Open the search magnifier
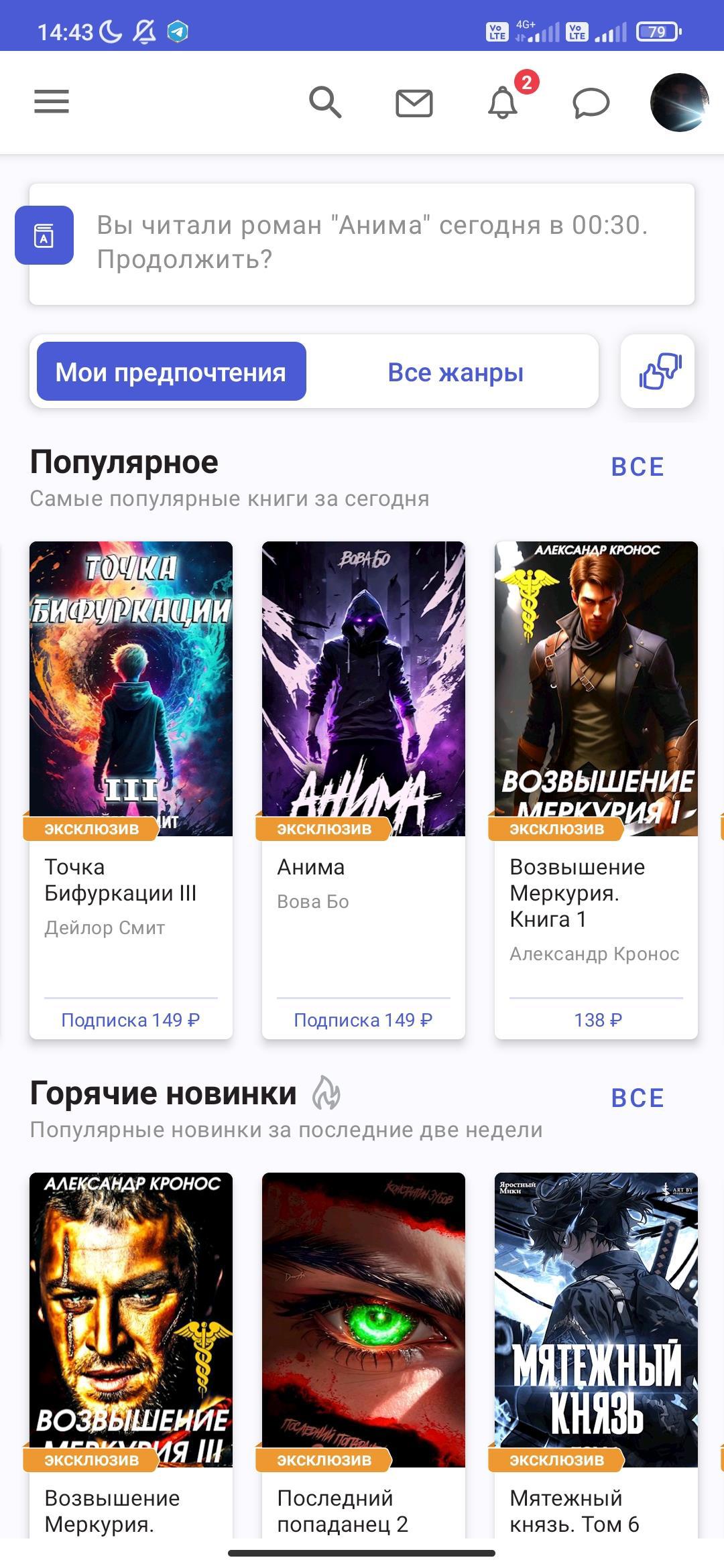The width and height of the screenshot is (724, 1568). (x=325, y=103)
